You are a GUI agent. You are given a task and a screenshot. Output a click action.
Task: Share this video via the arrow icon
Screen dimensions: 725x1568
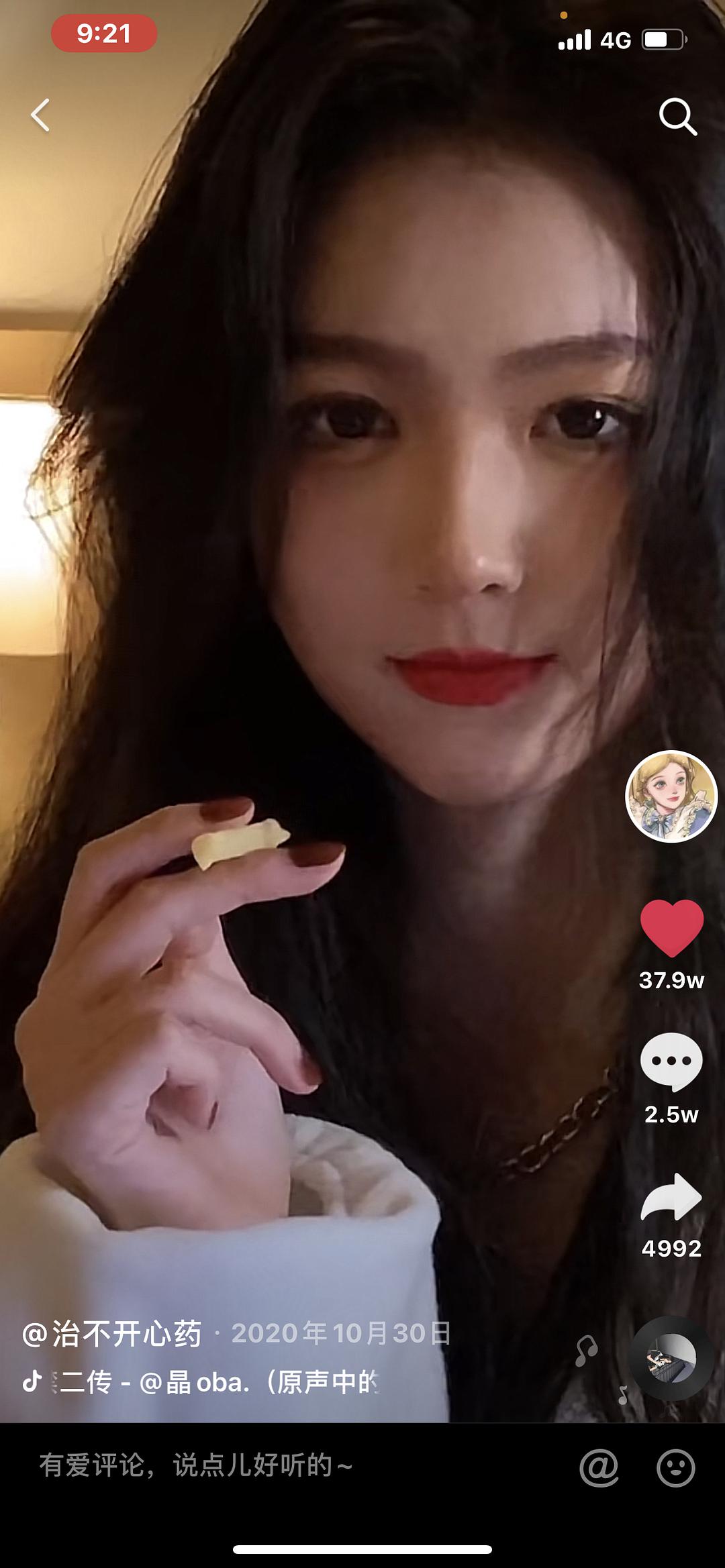pos(671,1197)
